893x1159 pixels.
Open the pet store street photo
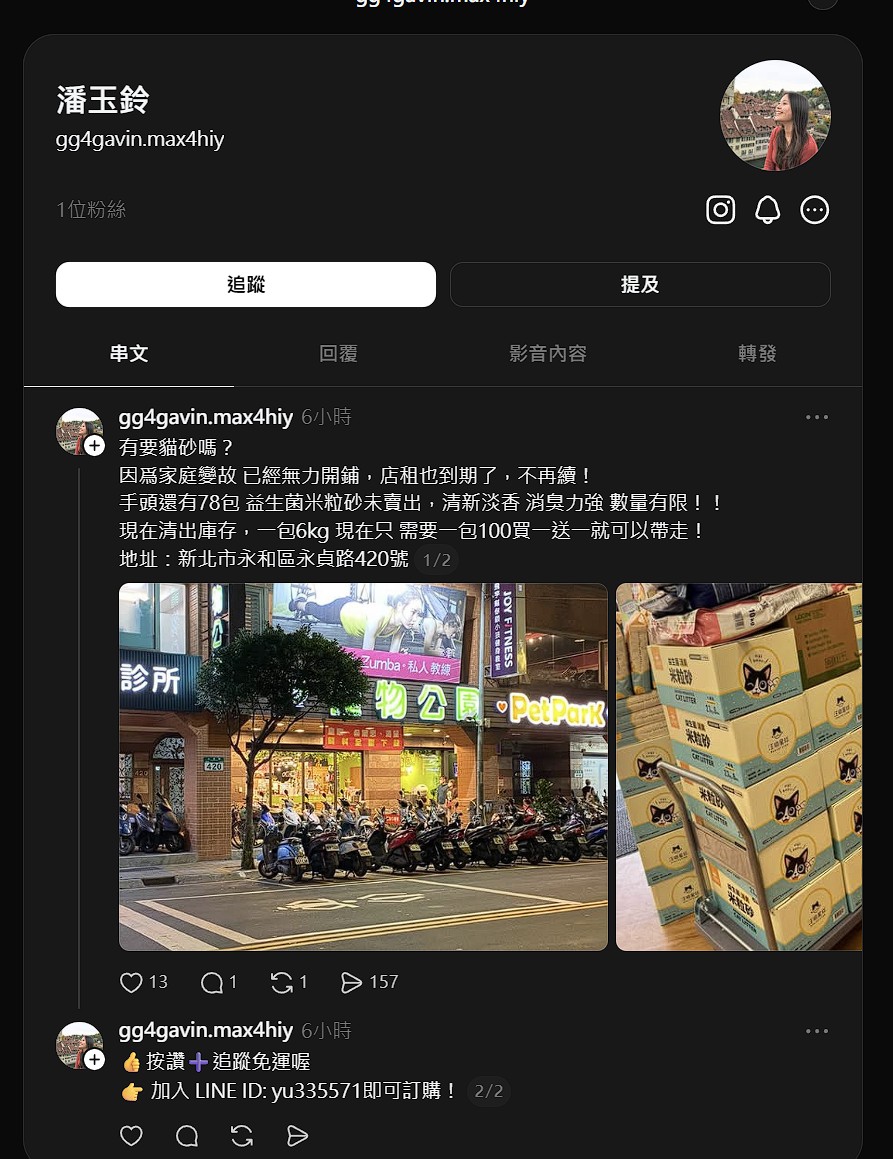tap(363, 766)
